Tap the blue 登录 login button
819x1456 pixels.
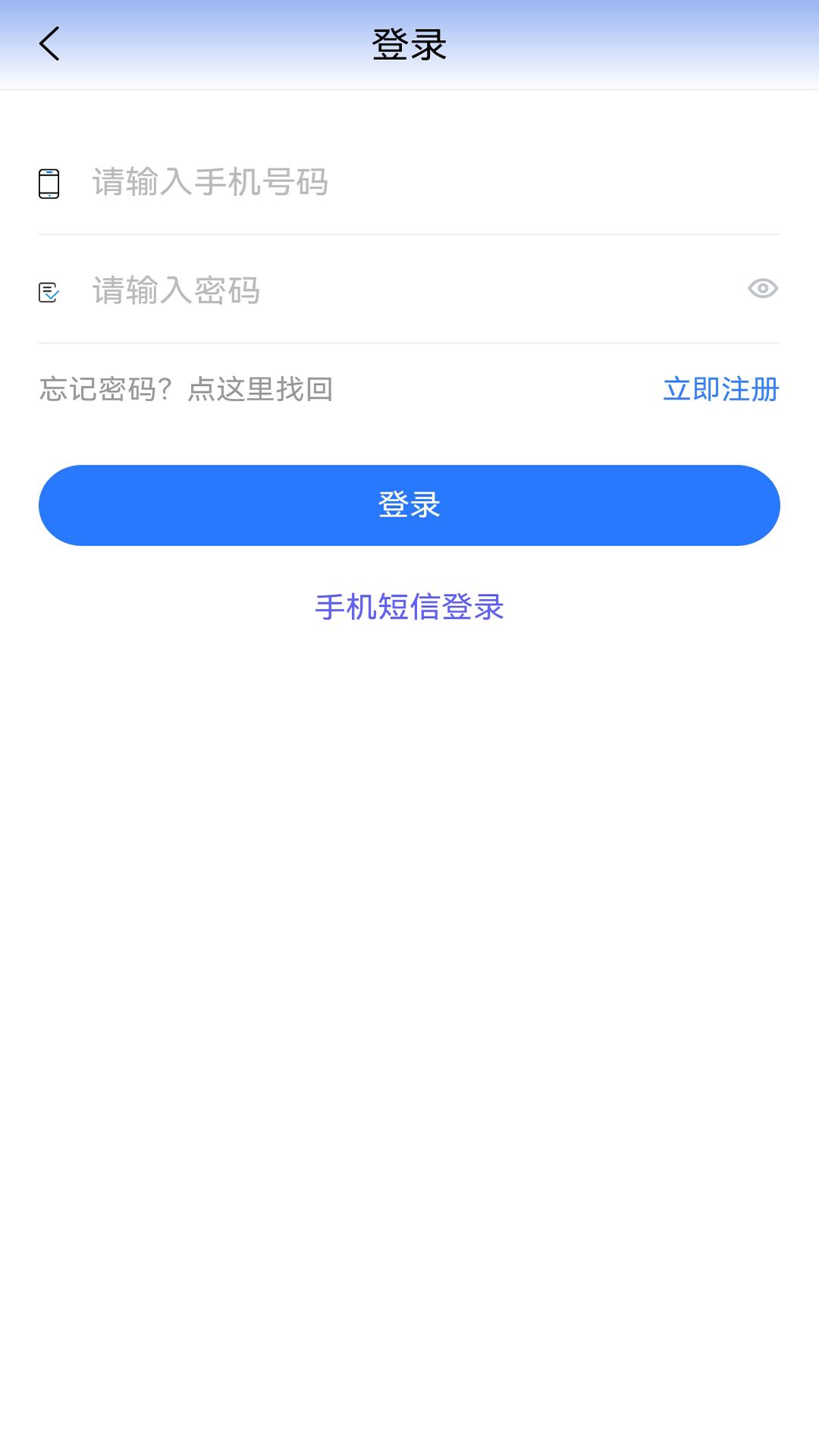coord(409,505)
